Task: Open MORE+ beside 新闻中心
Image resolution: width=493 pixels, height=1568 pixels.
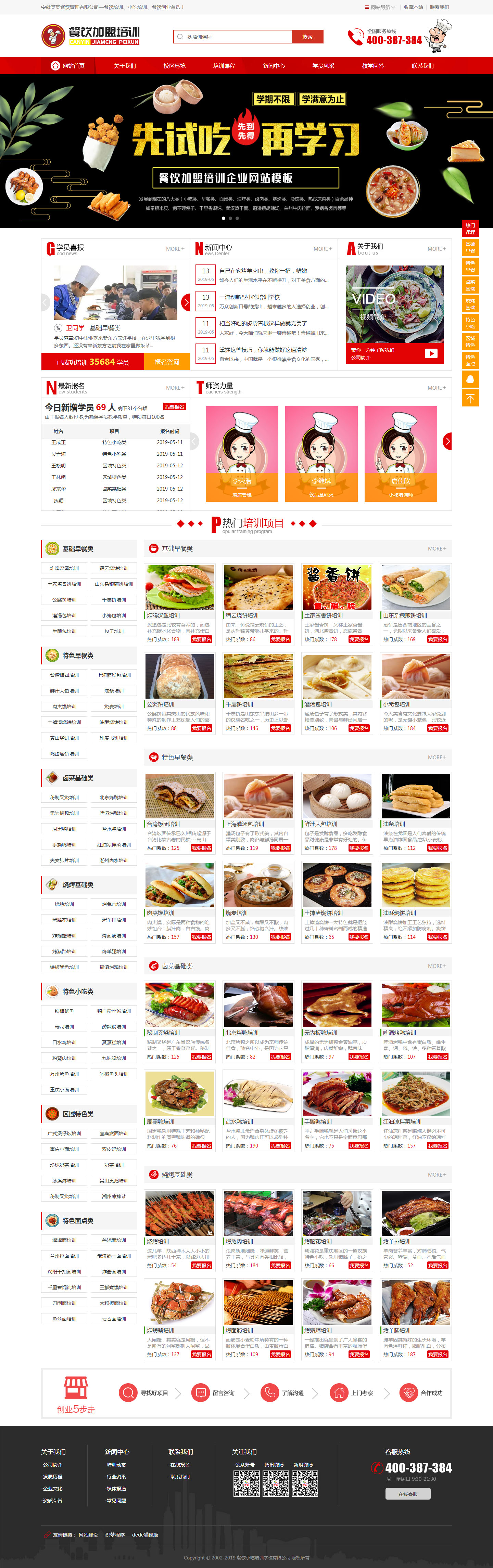Action: coord(323,249)
